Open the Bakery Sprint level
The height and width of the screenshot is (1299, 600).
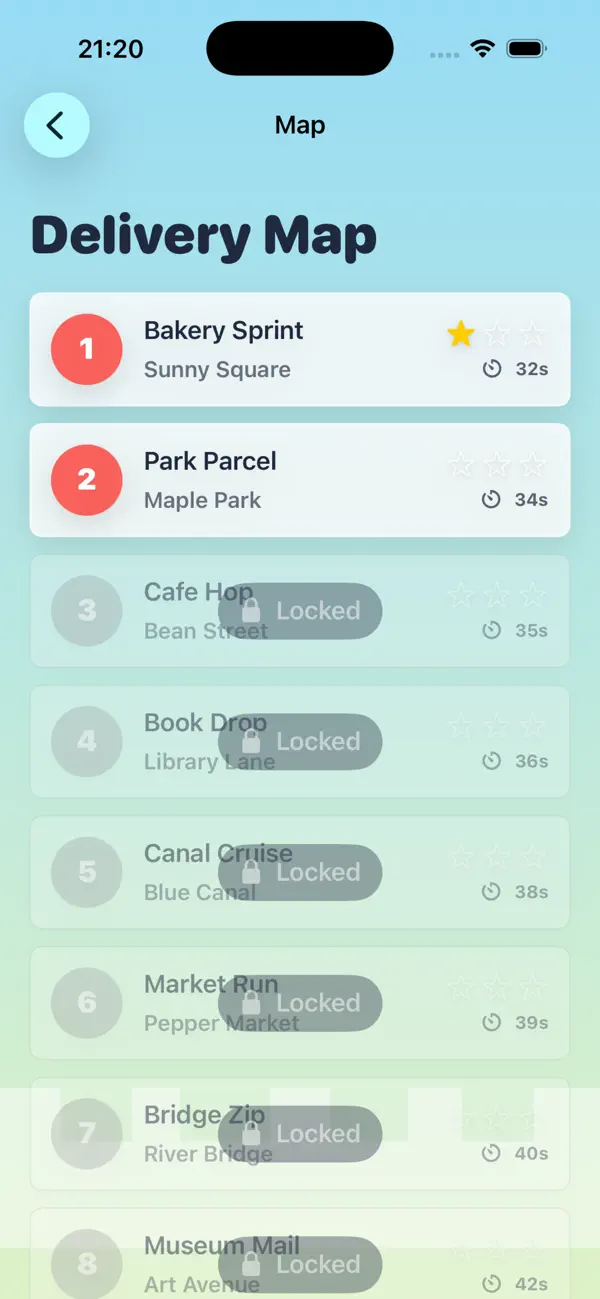pyautogui.click(x=300, y=349)
